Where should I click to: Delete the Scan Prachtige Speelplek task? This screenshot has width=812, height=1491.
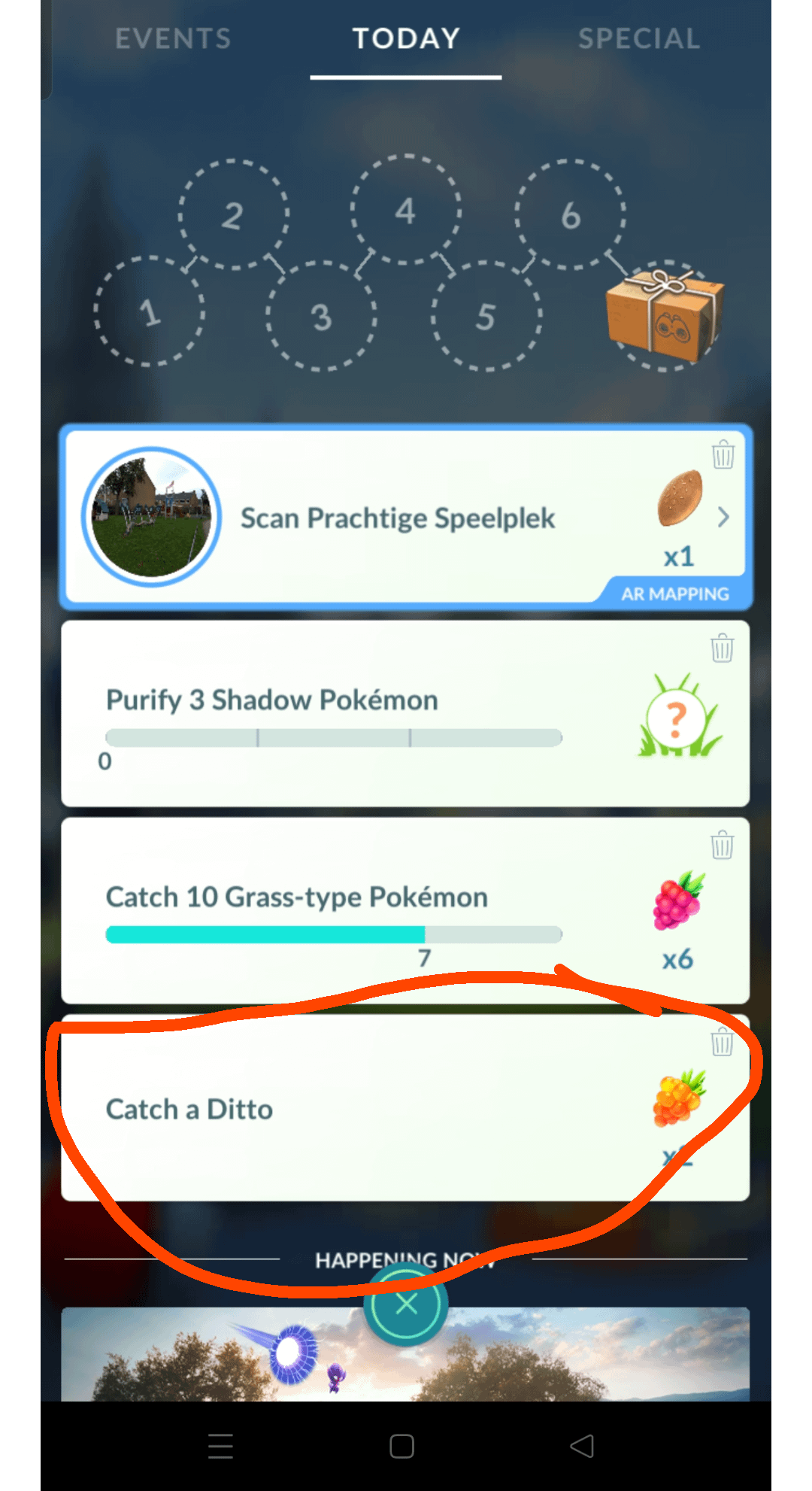pos(723,455)
